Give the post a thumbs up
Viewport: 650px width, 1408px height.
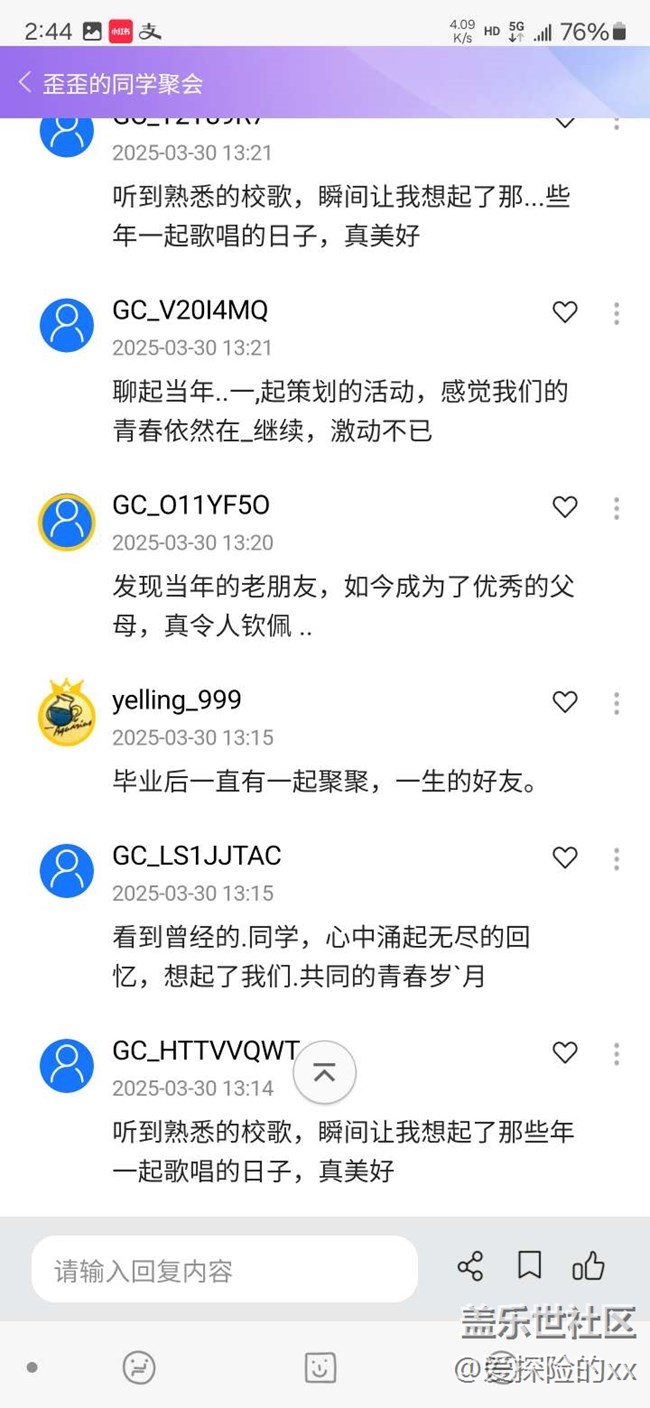pos(588,1267)
